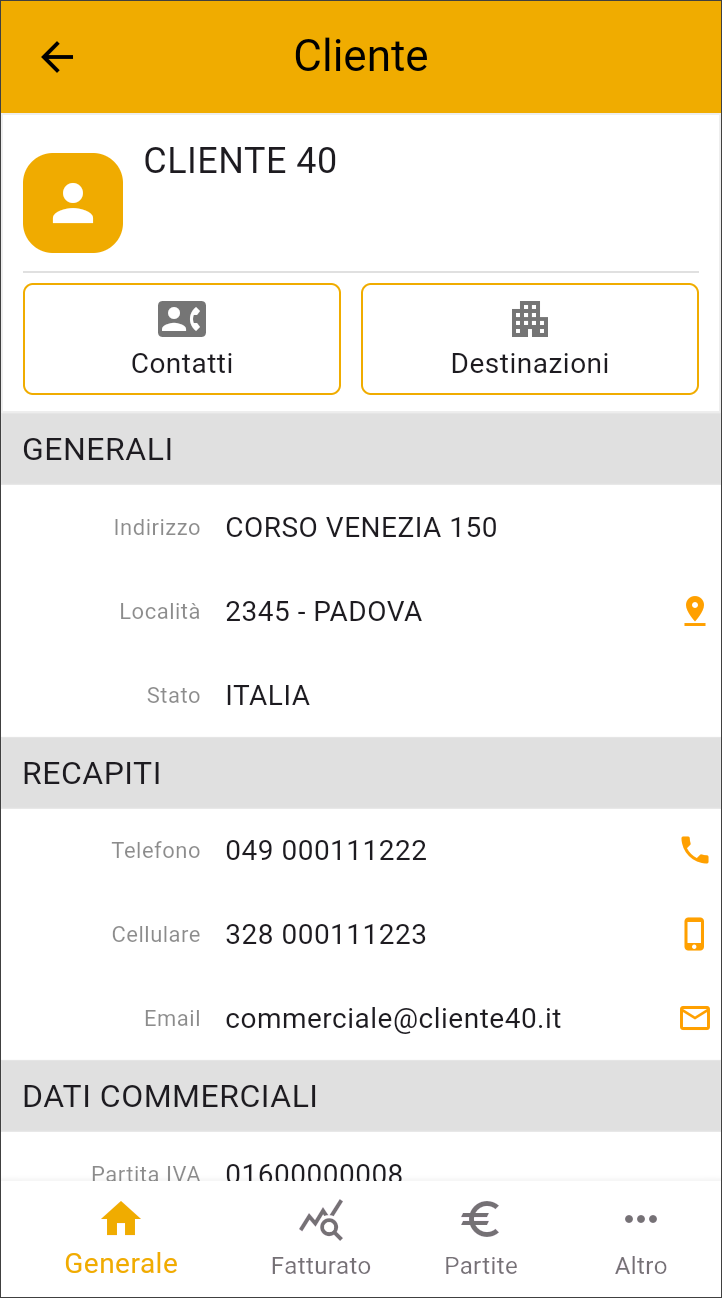Select the Generale tab
The height and width of the screenshot is (1298, 722).
(x=121, y=1240)
